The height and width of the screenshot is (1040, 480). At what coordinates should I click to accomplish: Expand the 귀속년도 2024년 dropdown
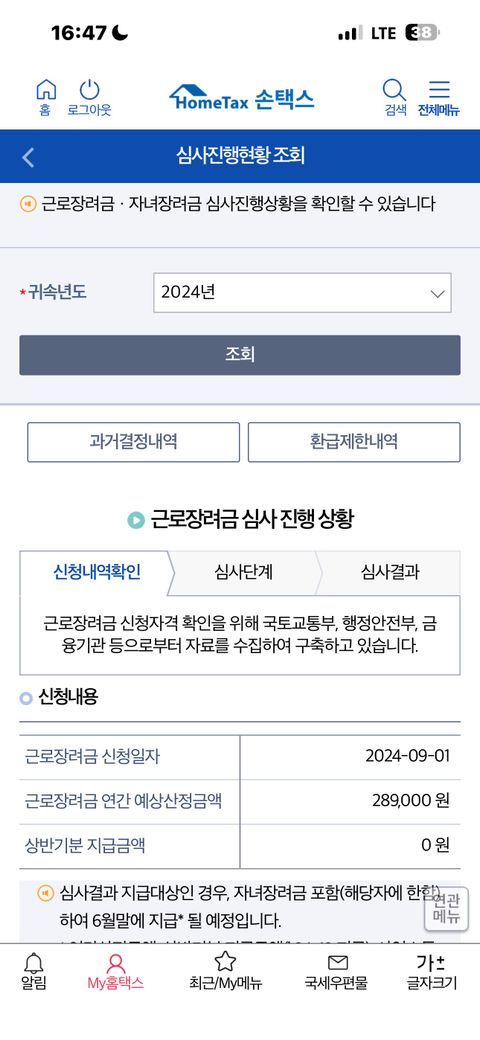pyautogui.click(x=302, y=292)
